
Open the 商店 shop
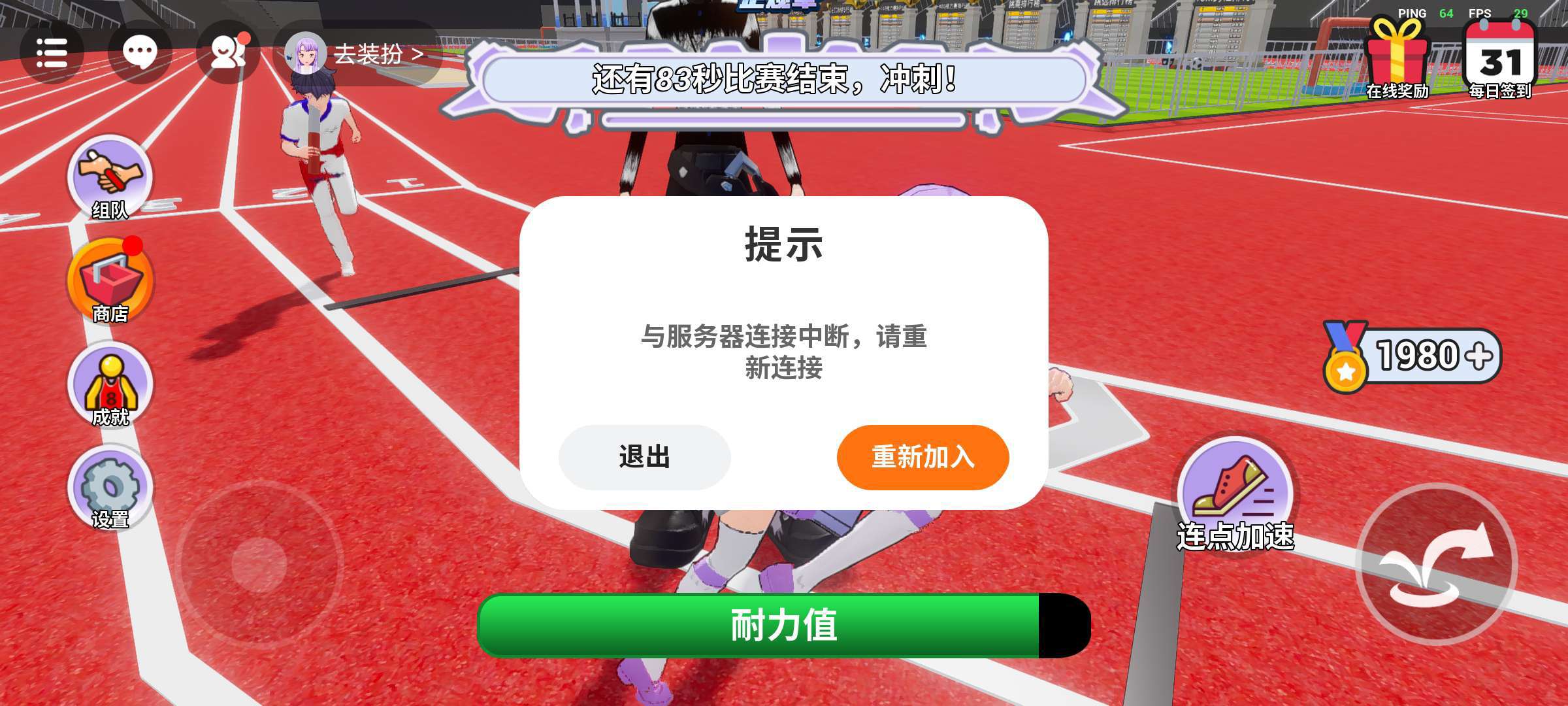(x=110, y=281)
